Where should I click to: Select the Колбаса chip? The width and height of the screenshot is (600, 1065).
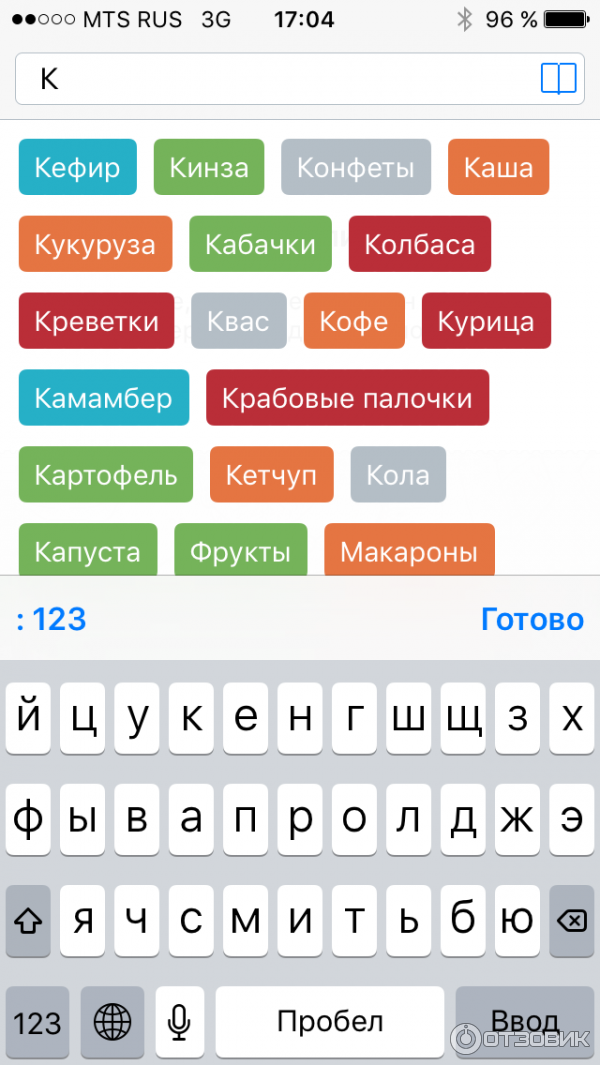(x=420, y=244)
